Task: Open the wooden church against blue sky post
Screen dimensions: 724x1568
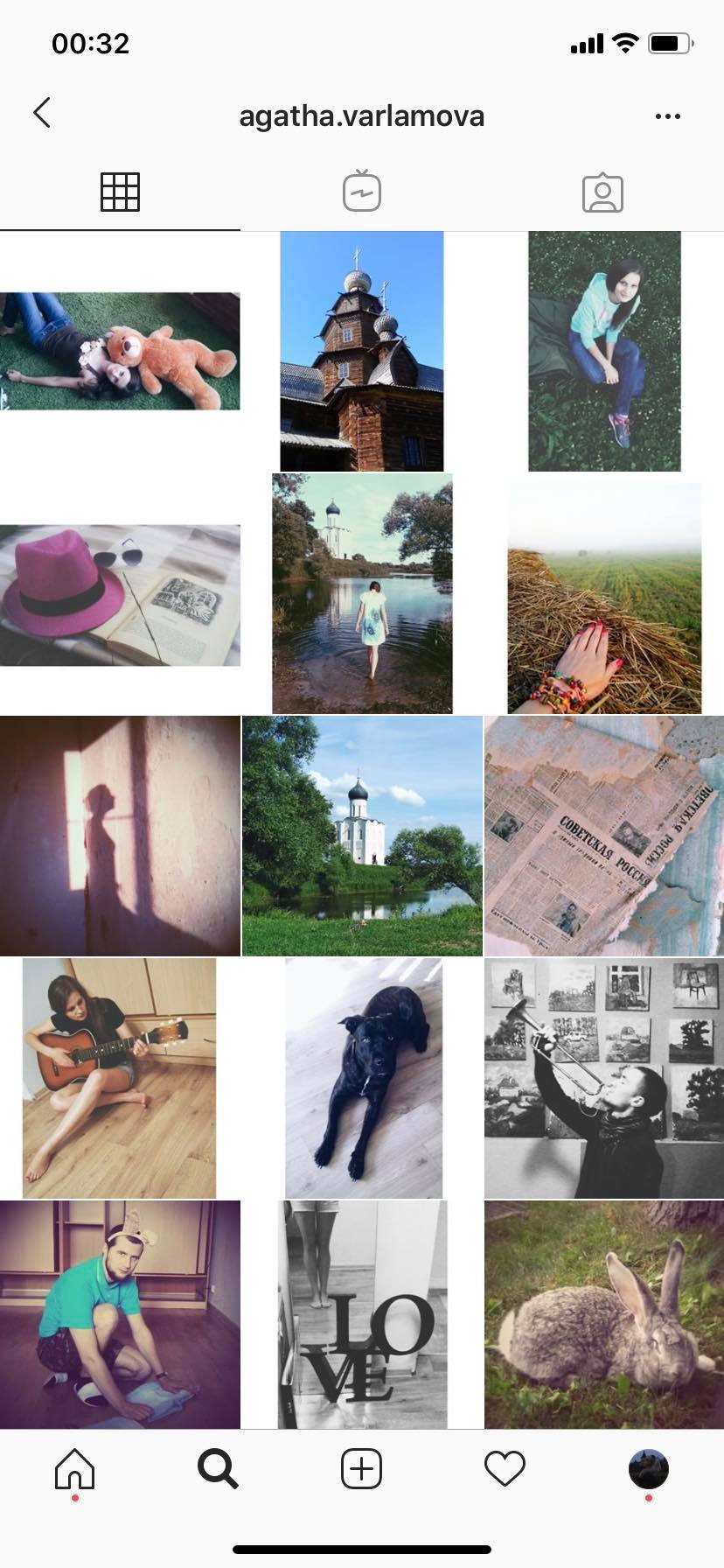Action: pyautogui.click(x=361, y=351)
